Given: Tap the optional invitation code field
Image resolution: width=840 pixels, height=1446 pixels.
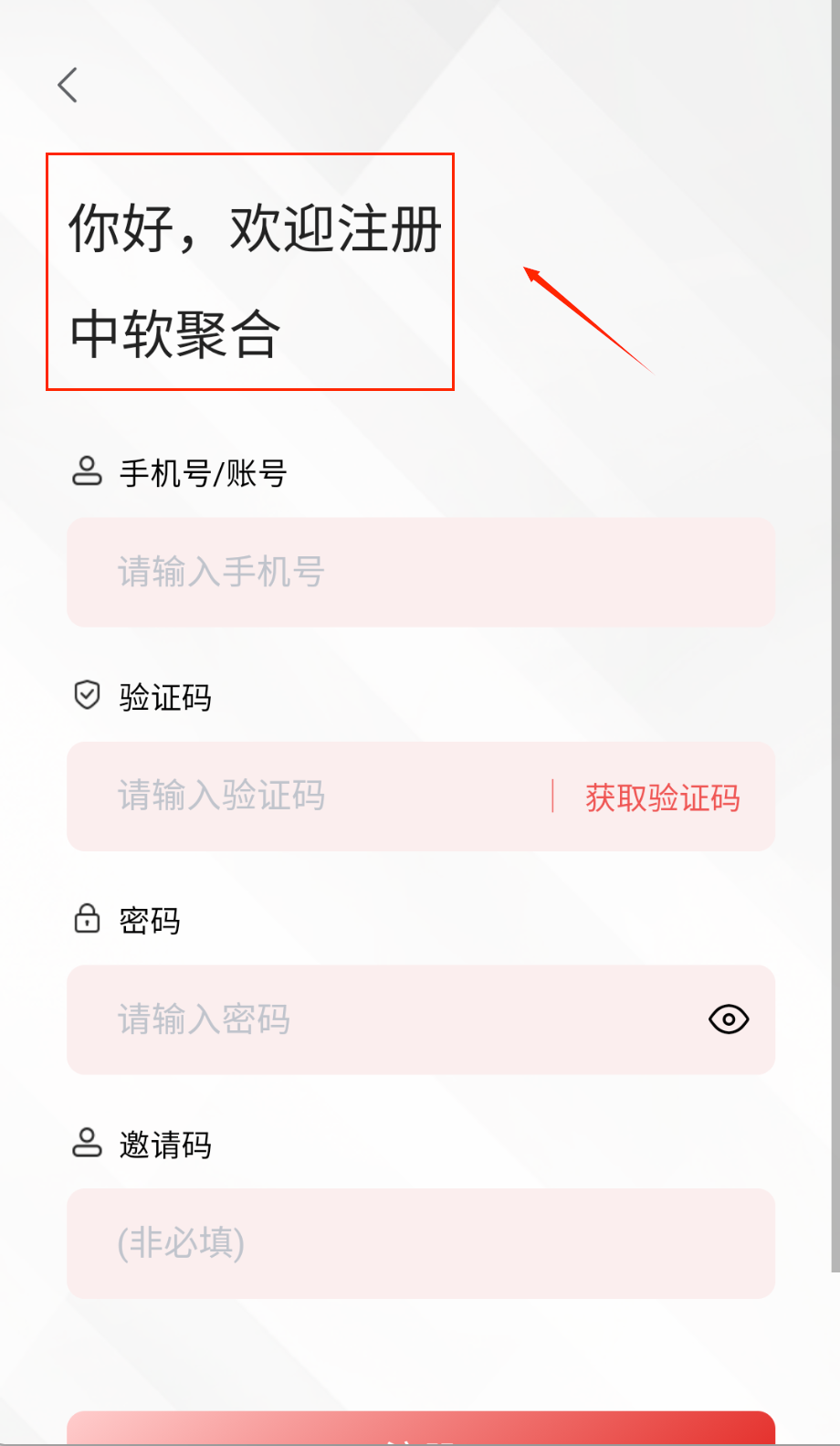Looking at the screenshot, I should click(x=420, y=1243).
